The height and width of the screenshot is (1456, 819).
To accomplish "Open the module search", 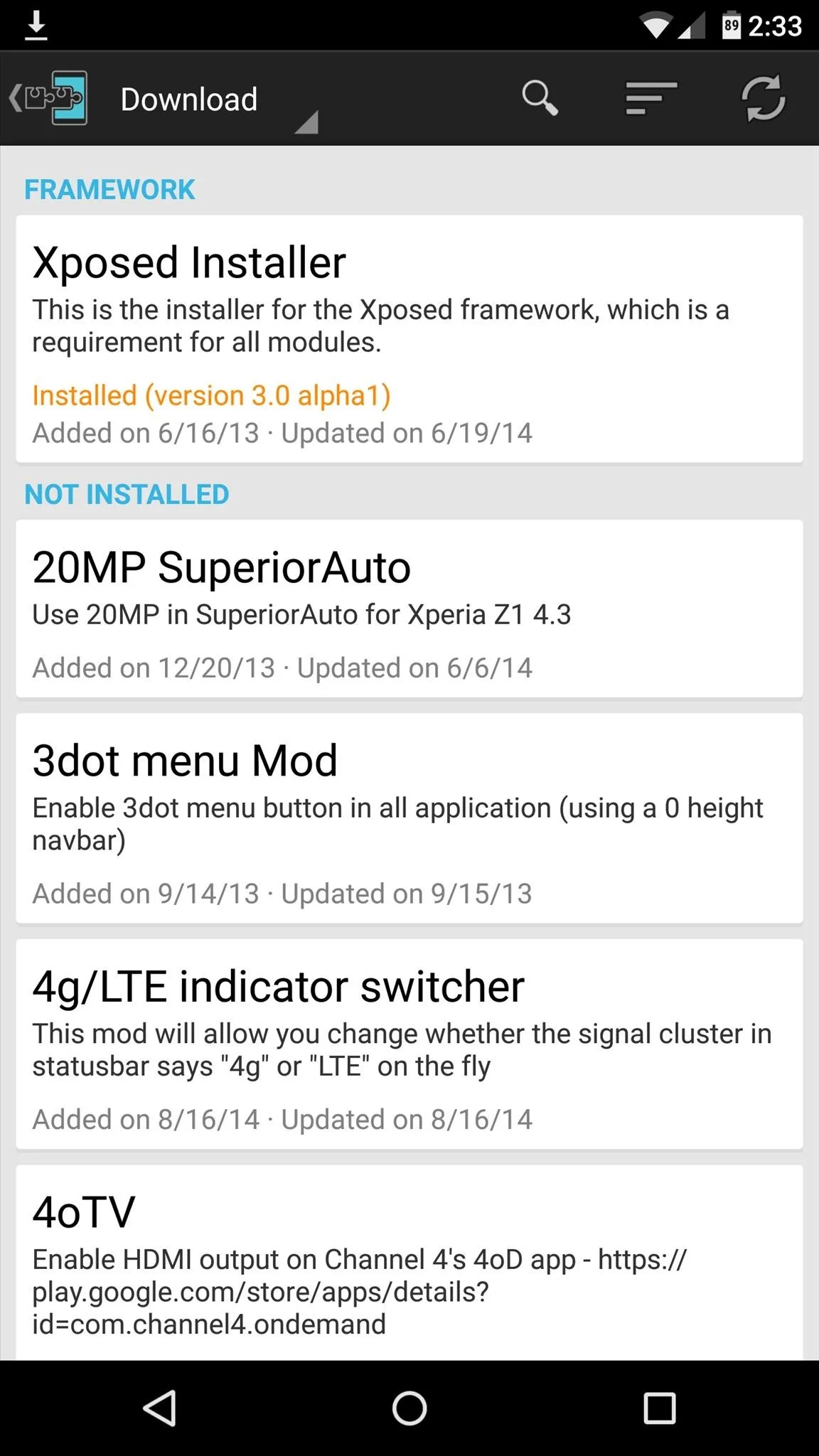I will [x=540, y=98].
